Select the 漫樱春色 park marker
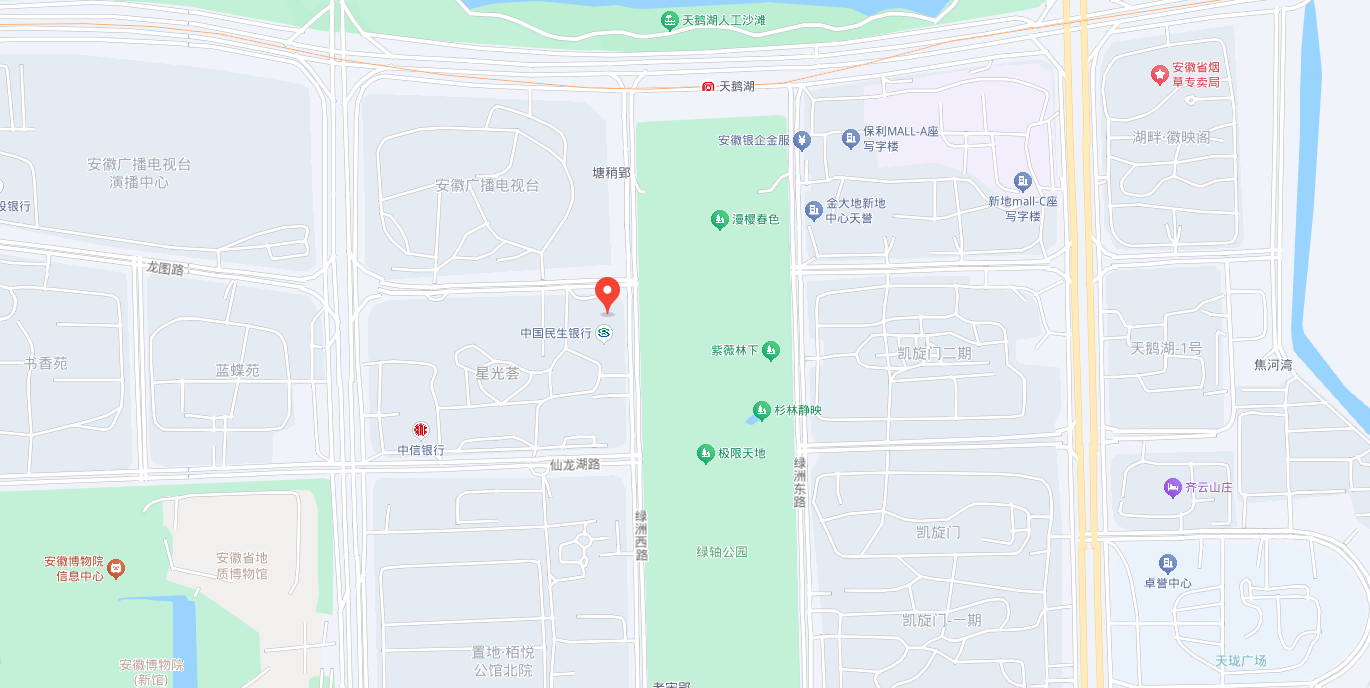 [718, 219]
